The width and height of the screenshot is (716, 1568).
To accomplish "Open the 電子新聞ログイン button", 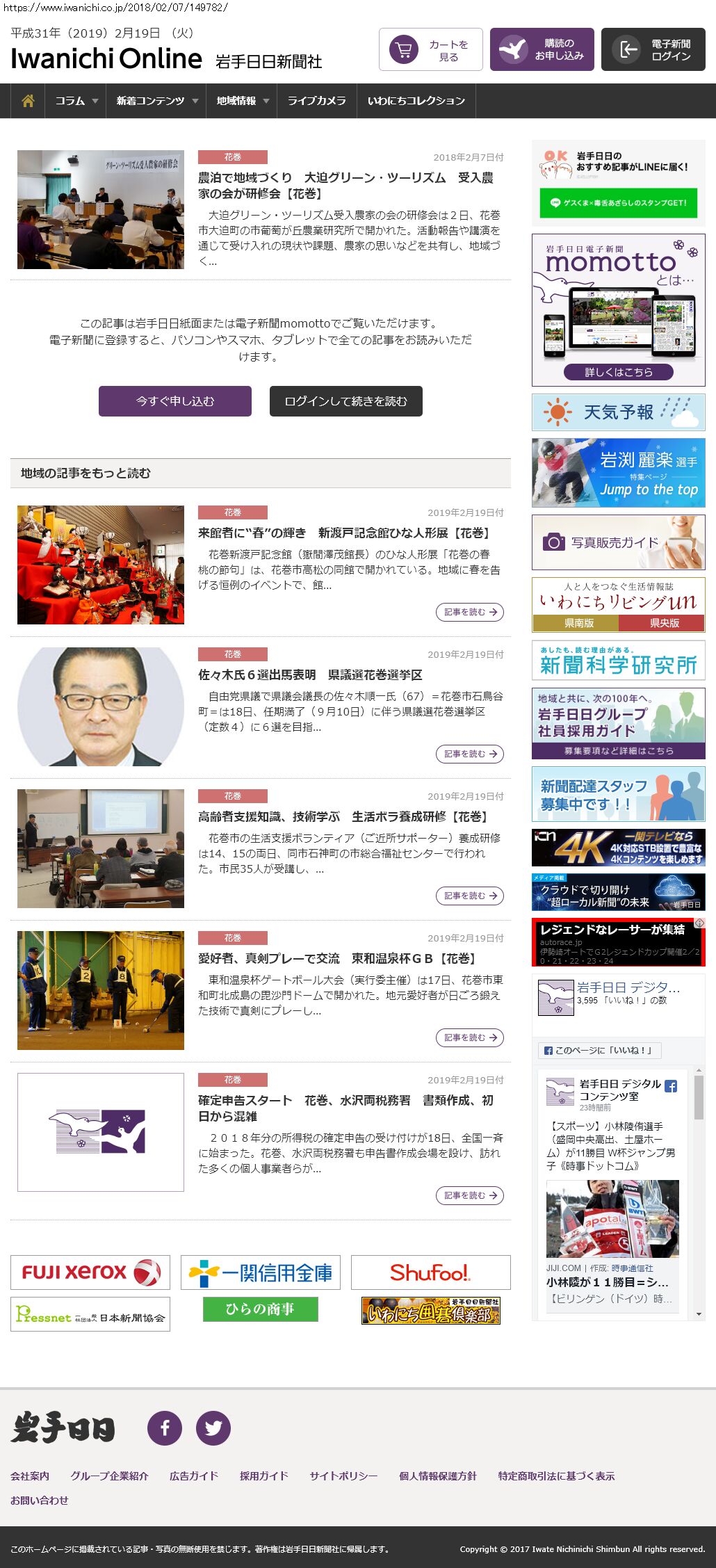I will 653,49.
